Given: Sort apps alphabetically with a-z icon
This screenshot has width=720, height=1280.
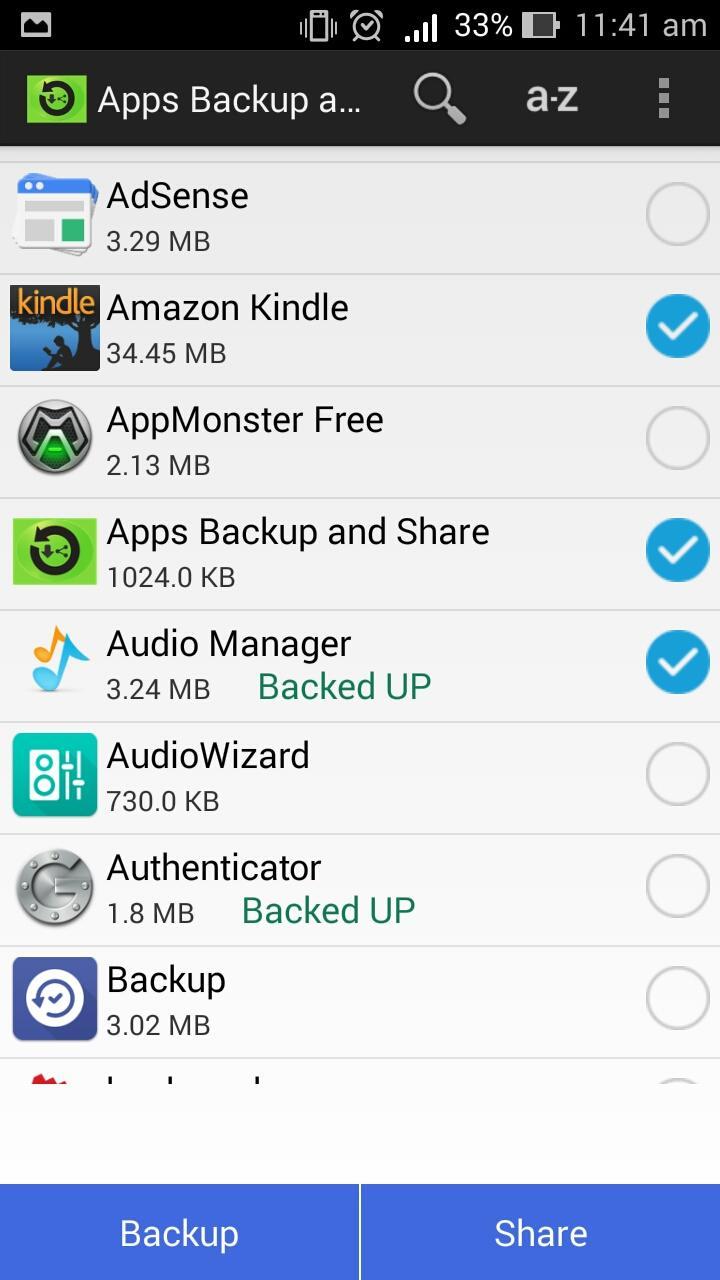Looking at the screenshot, I should coord(551,98).
